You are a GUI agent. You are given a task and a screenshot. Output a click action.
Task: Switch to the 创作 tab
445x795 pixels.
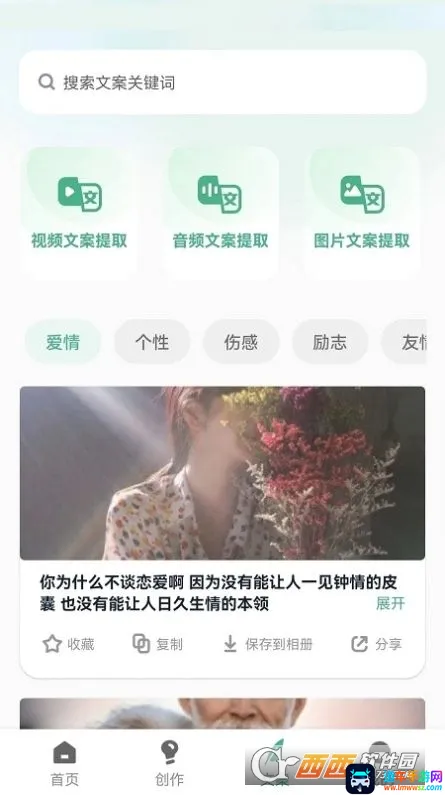(x=169, y=763)
